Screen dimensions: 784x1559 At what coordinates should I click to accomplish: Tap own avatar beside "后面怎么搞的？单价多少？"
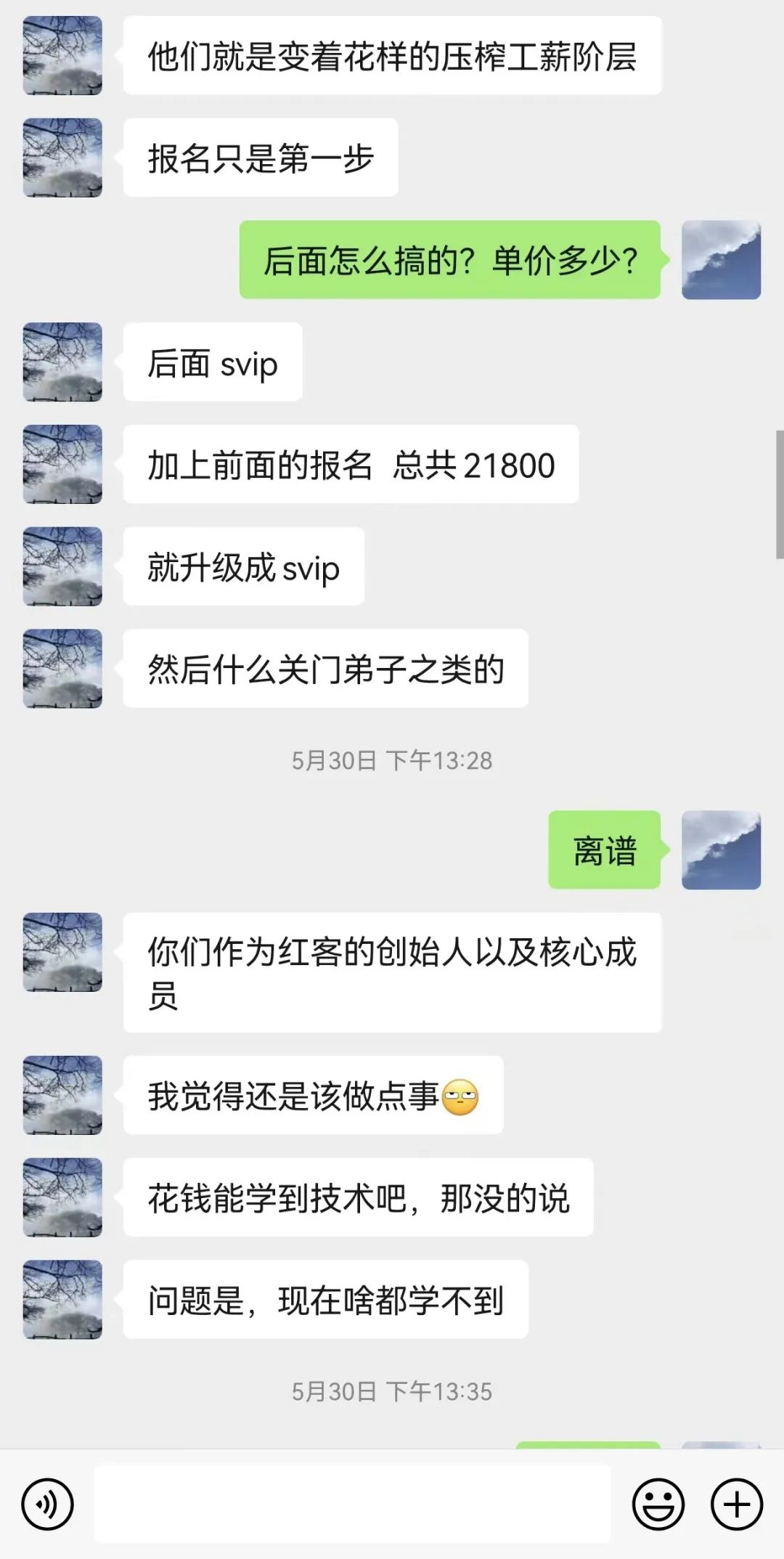721,260
